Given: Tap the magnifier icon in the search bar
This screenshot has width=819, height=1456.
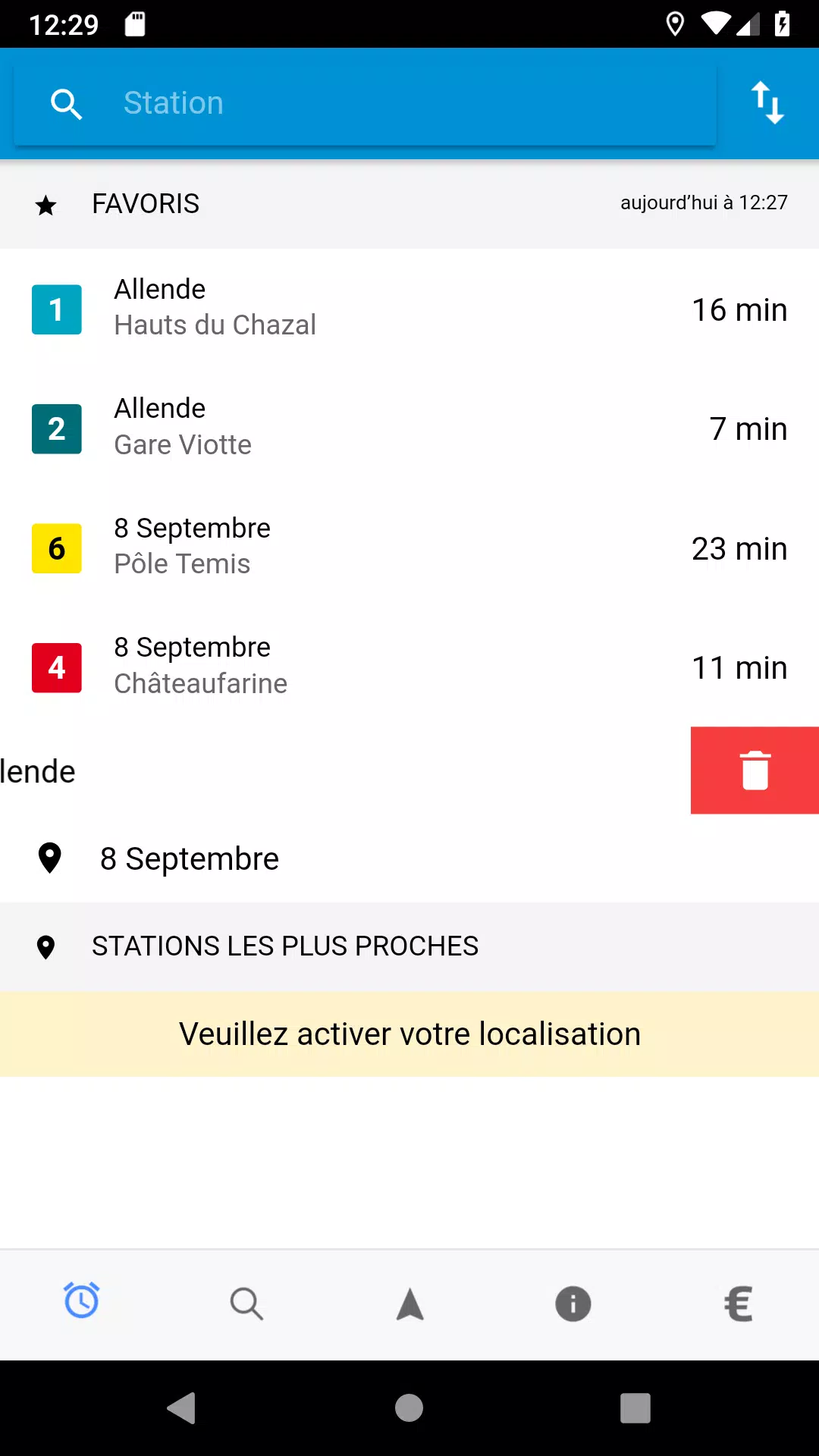Looking at the screenshot, I should (67, 104).
